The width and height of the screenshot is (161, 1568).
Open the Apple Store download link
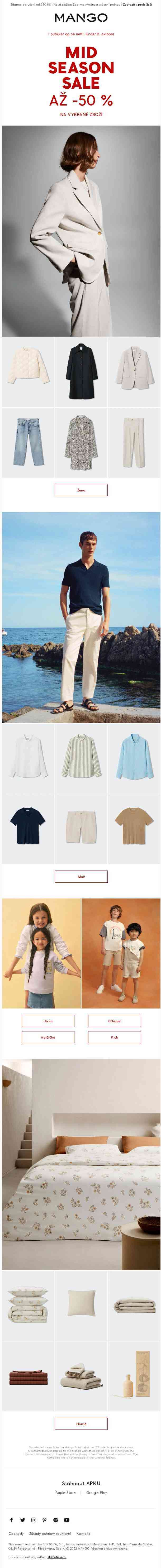pyautogui.click(x=65, y=1493)
